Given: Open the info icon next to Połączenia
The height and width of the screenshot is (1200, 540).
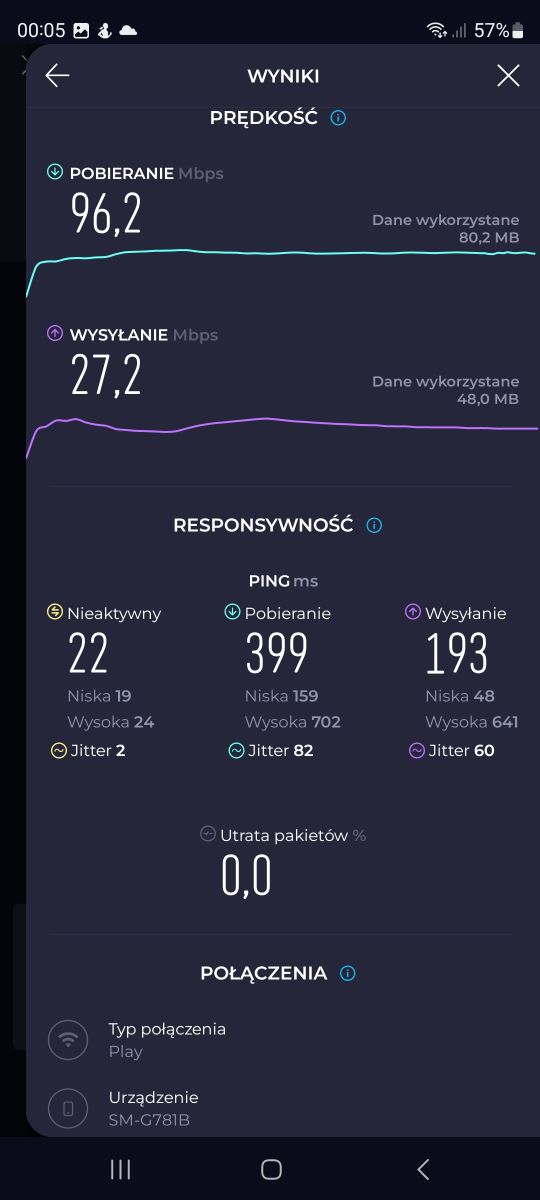Looking at the screenshot, I should tap(348, 973).
